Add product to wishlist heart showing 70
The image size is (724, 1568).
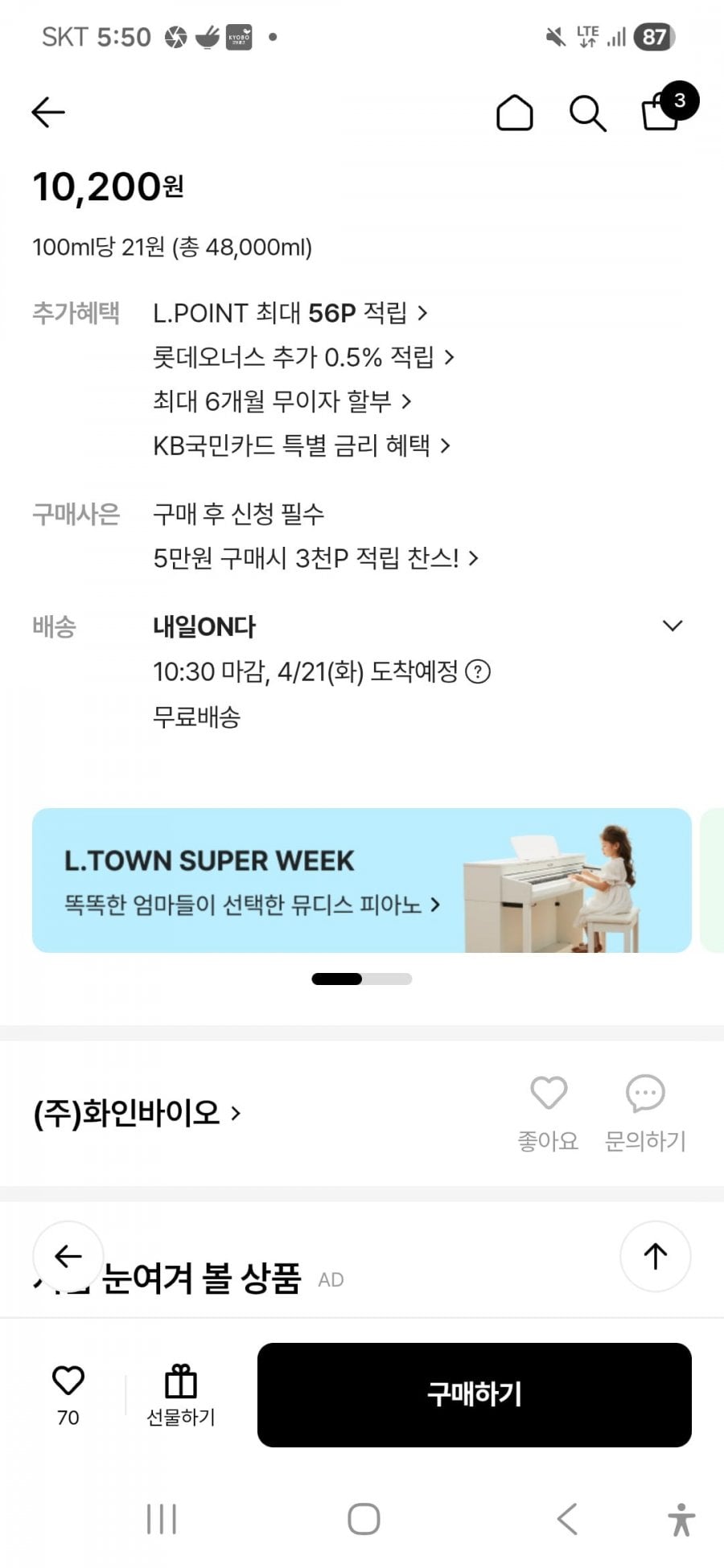click(68, 1395)
